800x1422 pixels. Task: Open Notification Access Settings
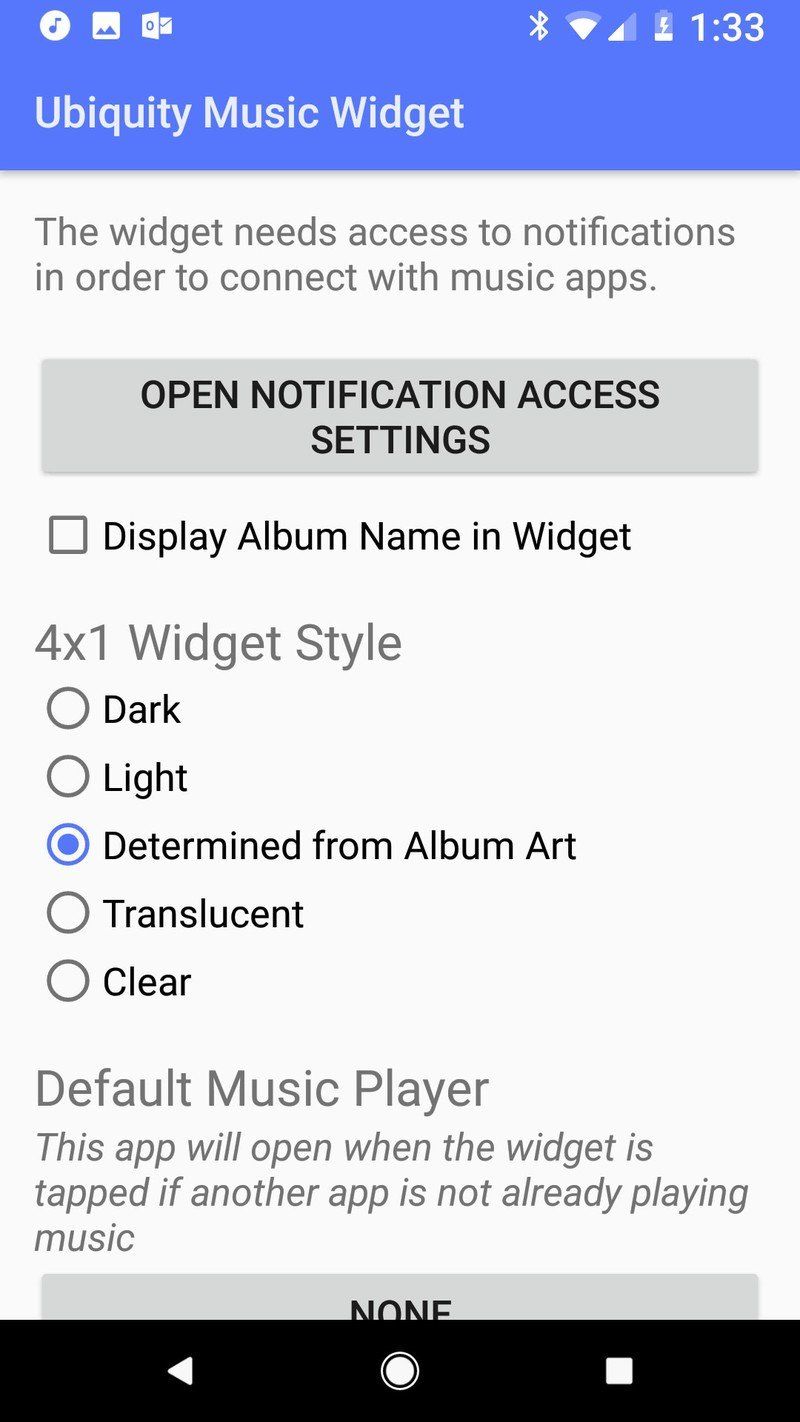(400, 415)
